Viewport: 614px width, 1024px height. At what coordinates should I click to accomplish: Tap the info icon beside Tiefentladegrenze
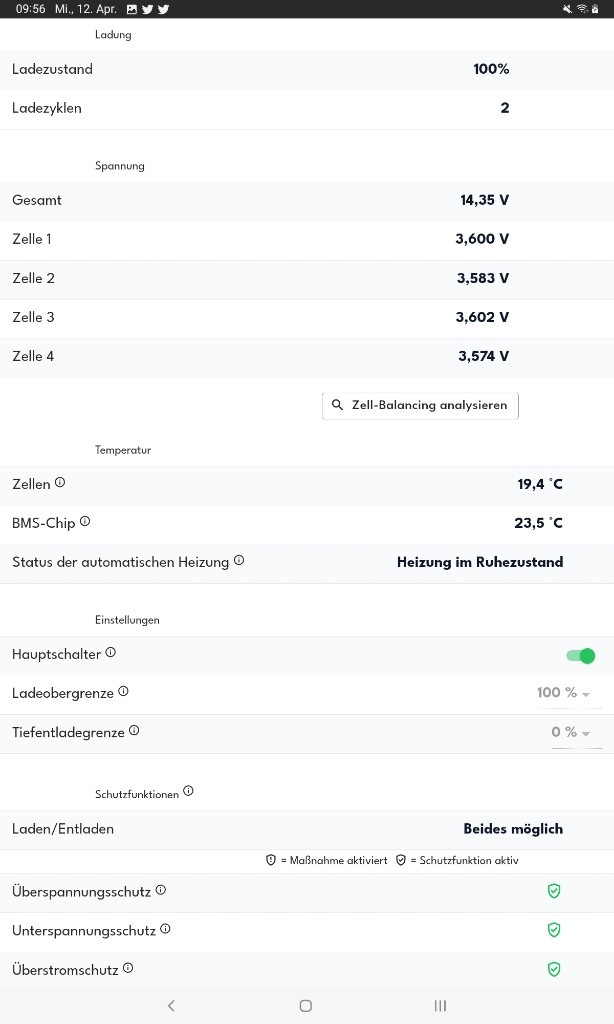pyautogui.click(x=134, y=730)
